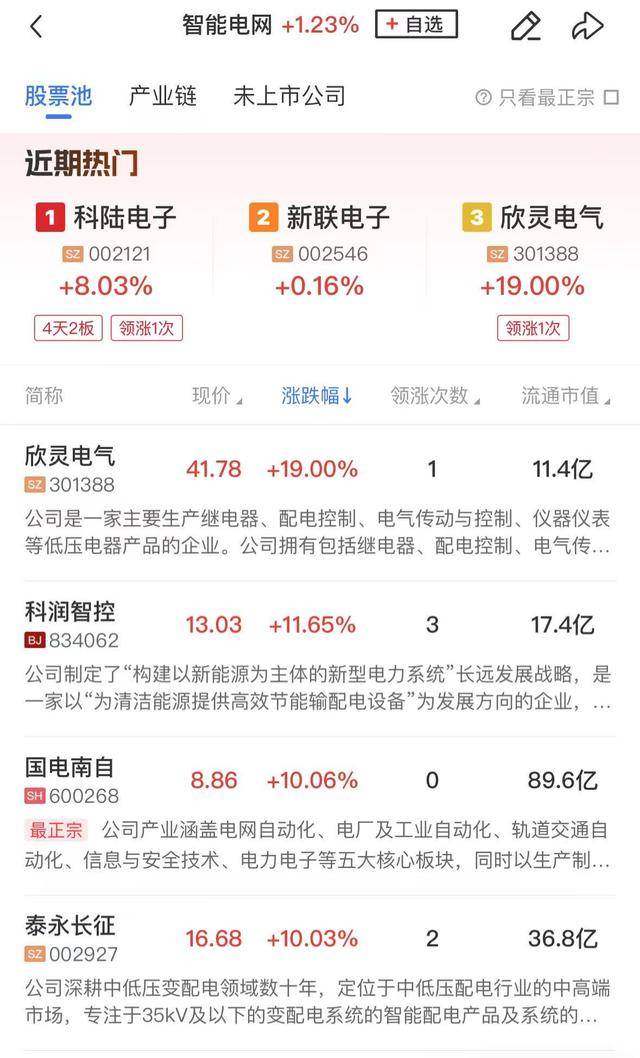The image size is (640, 1058).
Task: Check the 只看最正宗 checkbox
Action: coord(611,97)
